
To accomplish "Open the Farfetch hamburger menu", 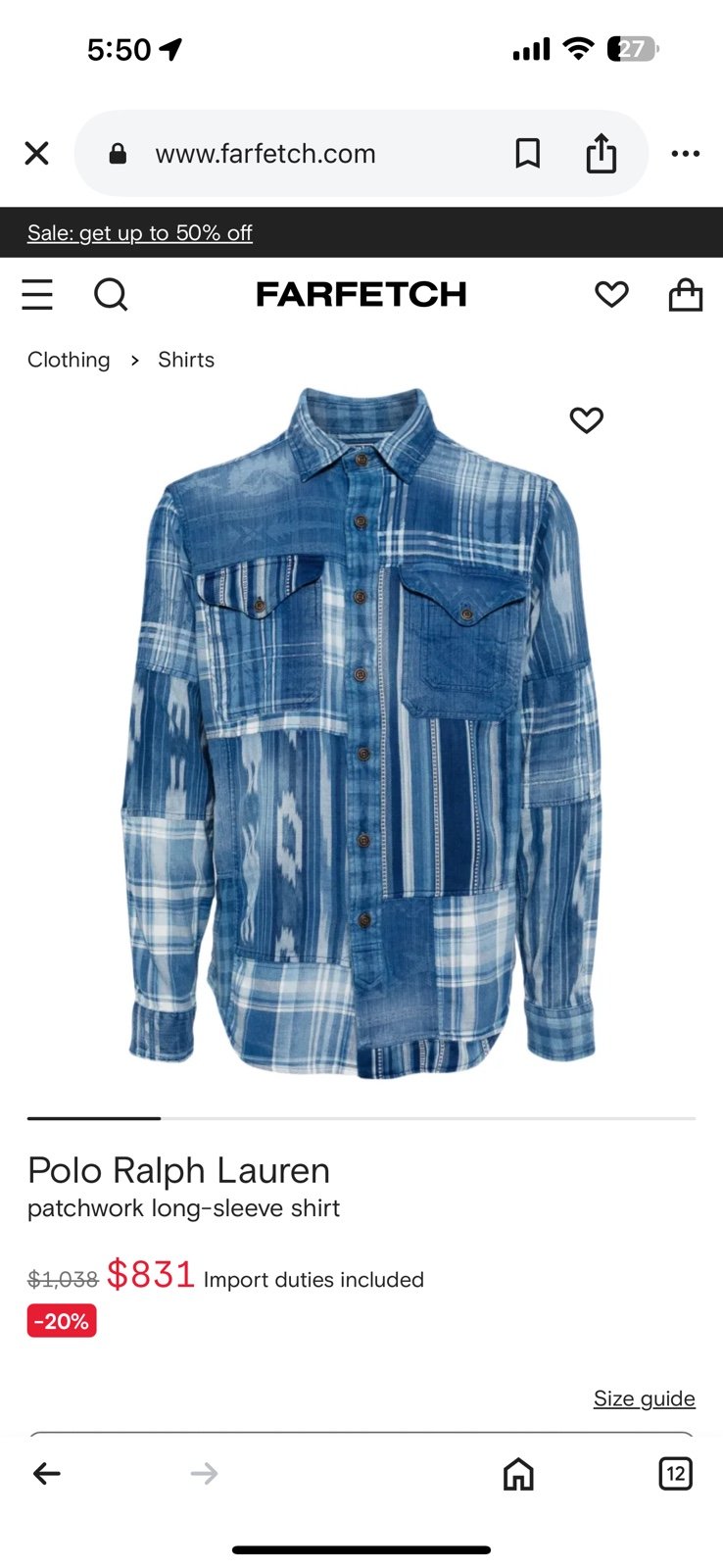I will tap(37, 294).
